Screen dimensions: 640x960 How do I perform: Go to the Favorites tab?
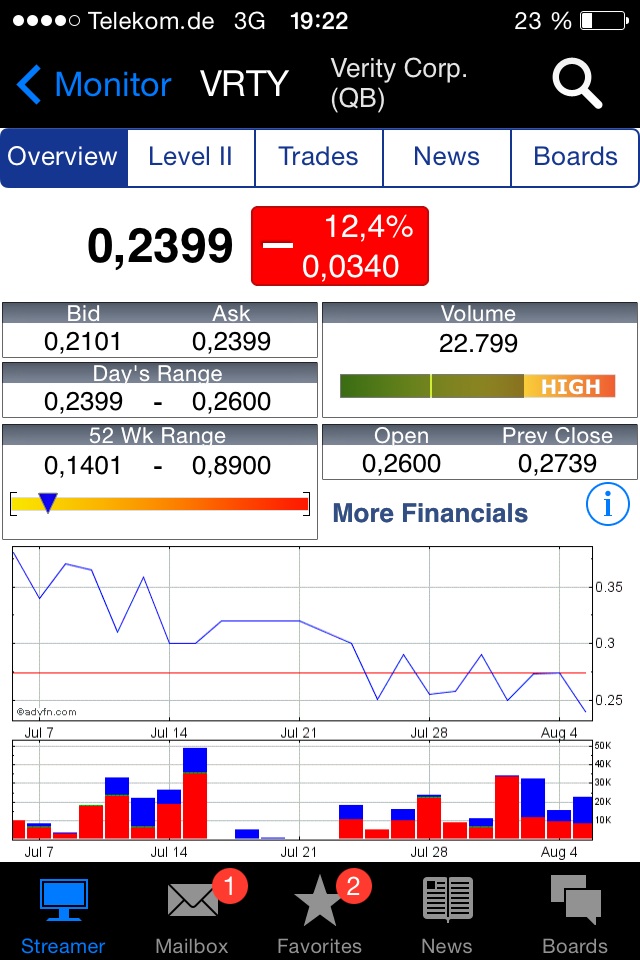(x=320, y=914)
